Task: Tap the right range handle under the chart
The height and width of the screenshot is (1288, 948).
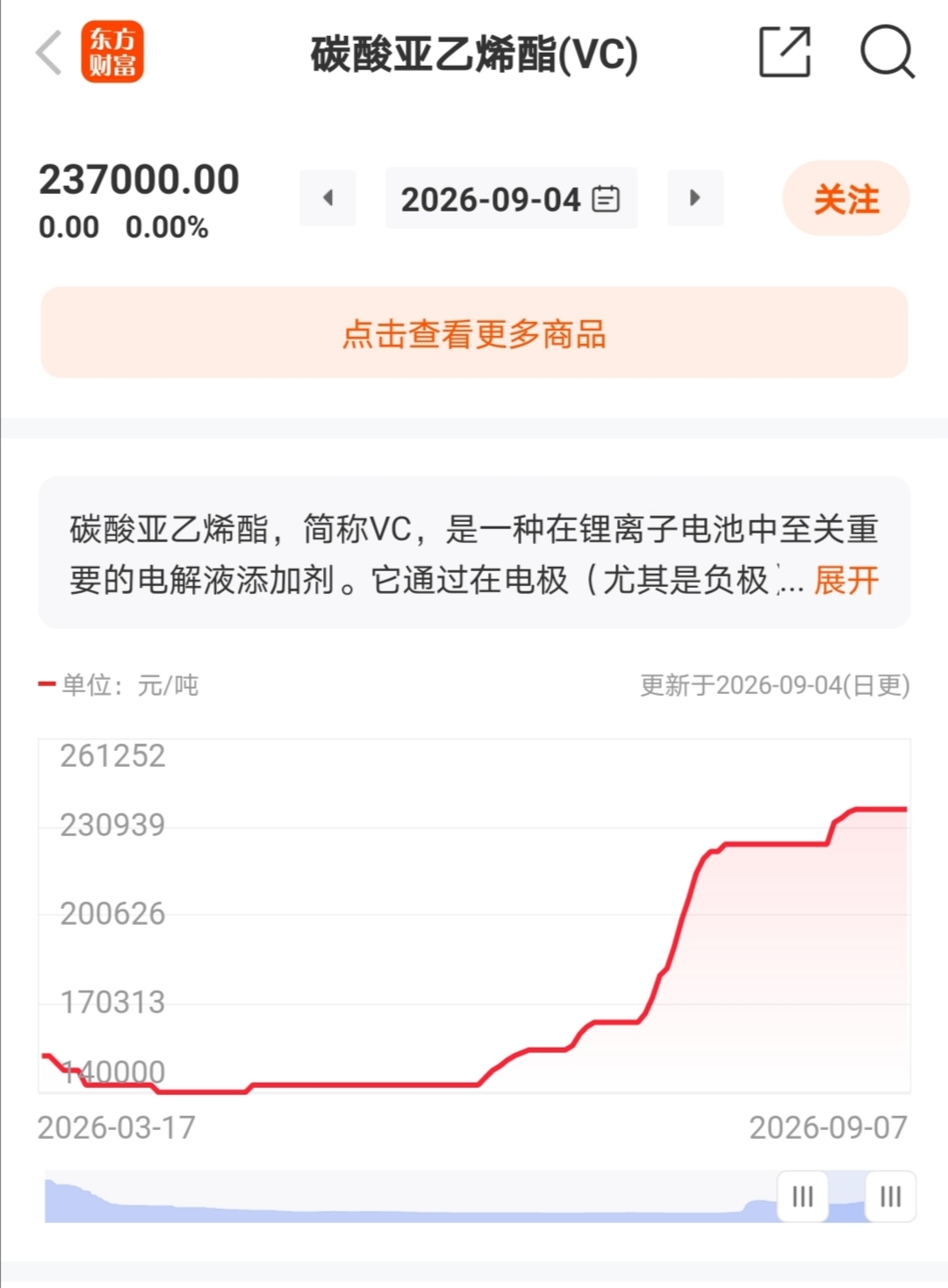Action: click(890, 1196)
